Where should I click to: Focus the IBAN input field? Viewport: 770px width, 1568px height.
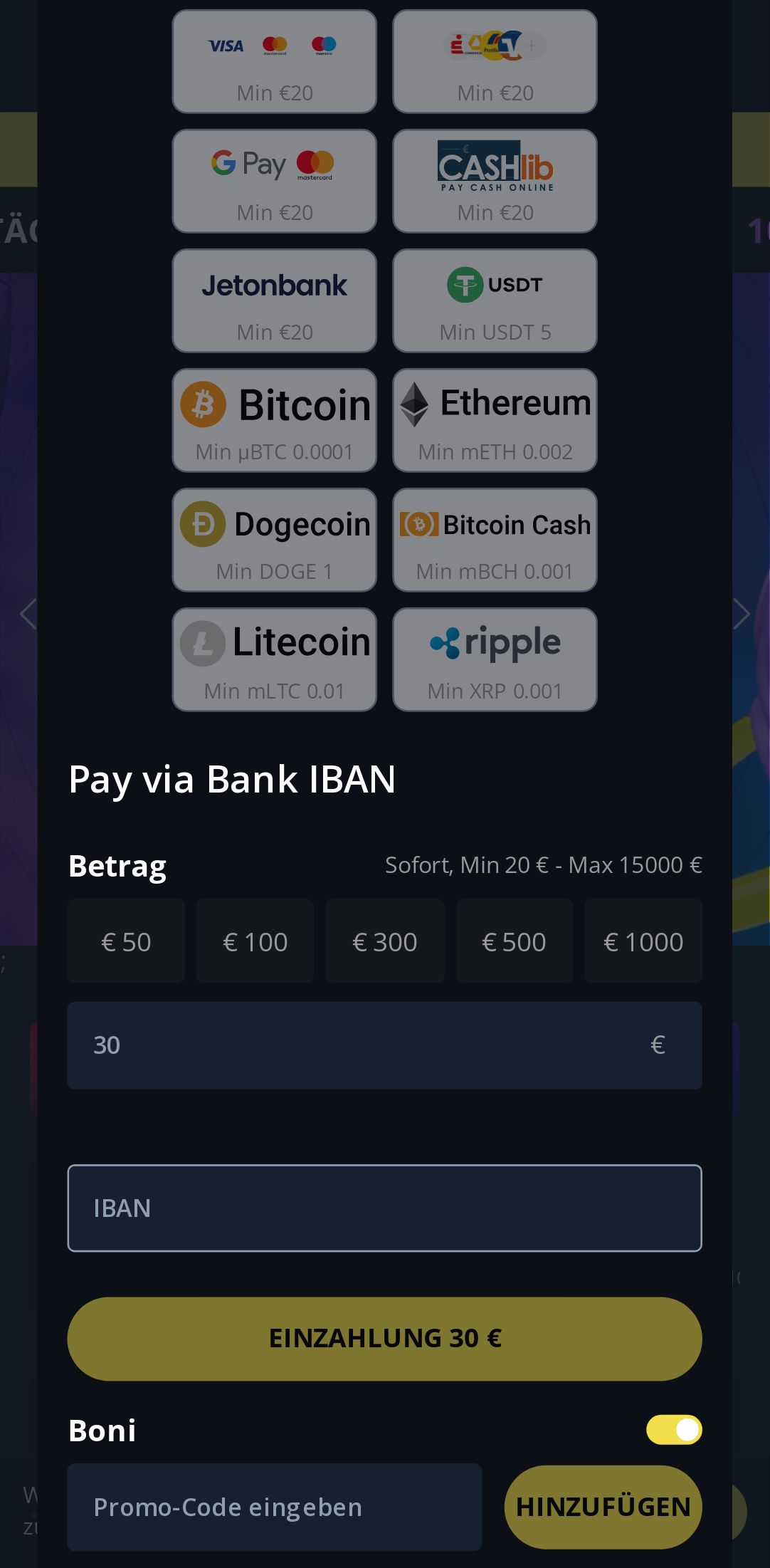[x=384, y=1208]
